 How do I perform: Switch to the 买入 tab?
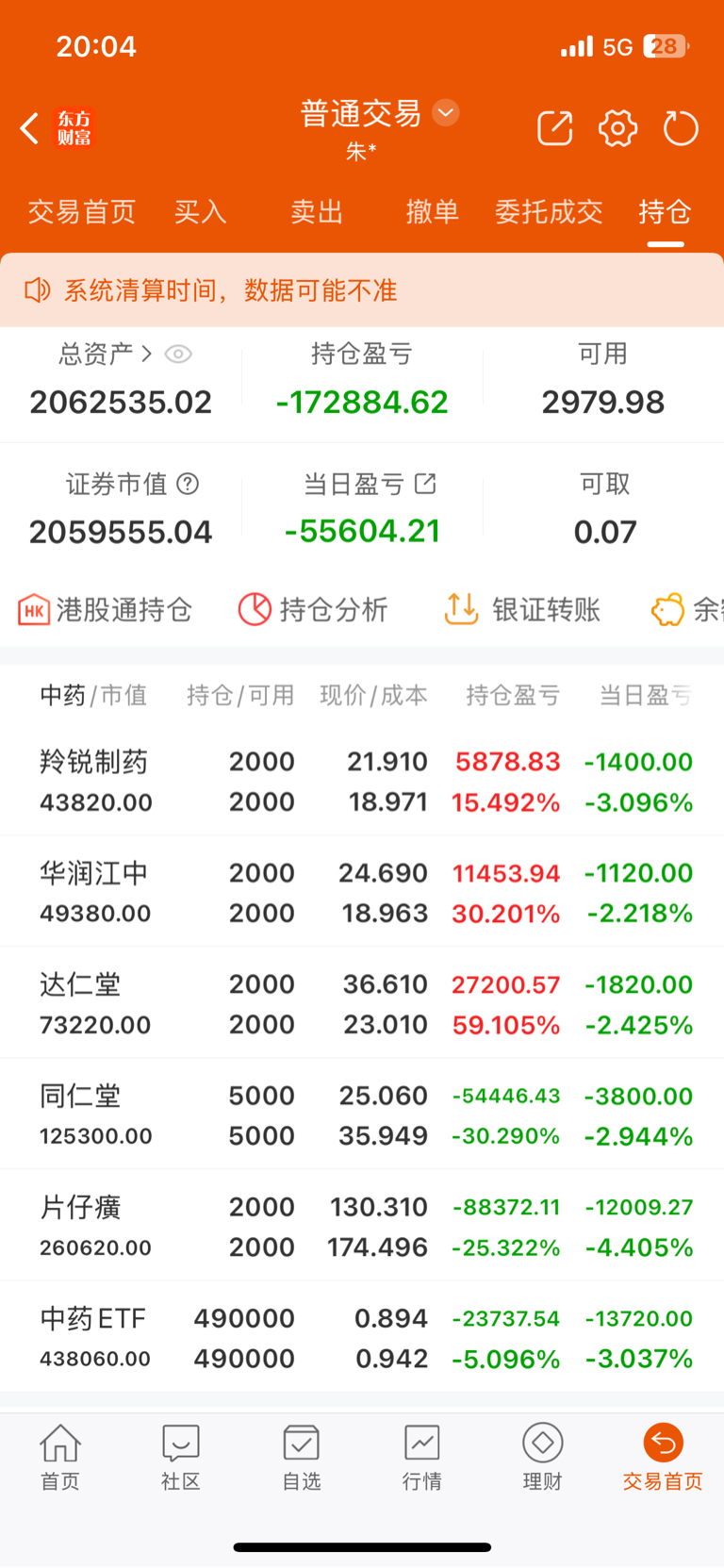(201, 211)
